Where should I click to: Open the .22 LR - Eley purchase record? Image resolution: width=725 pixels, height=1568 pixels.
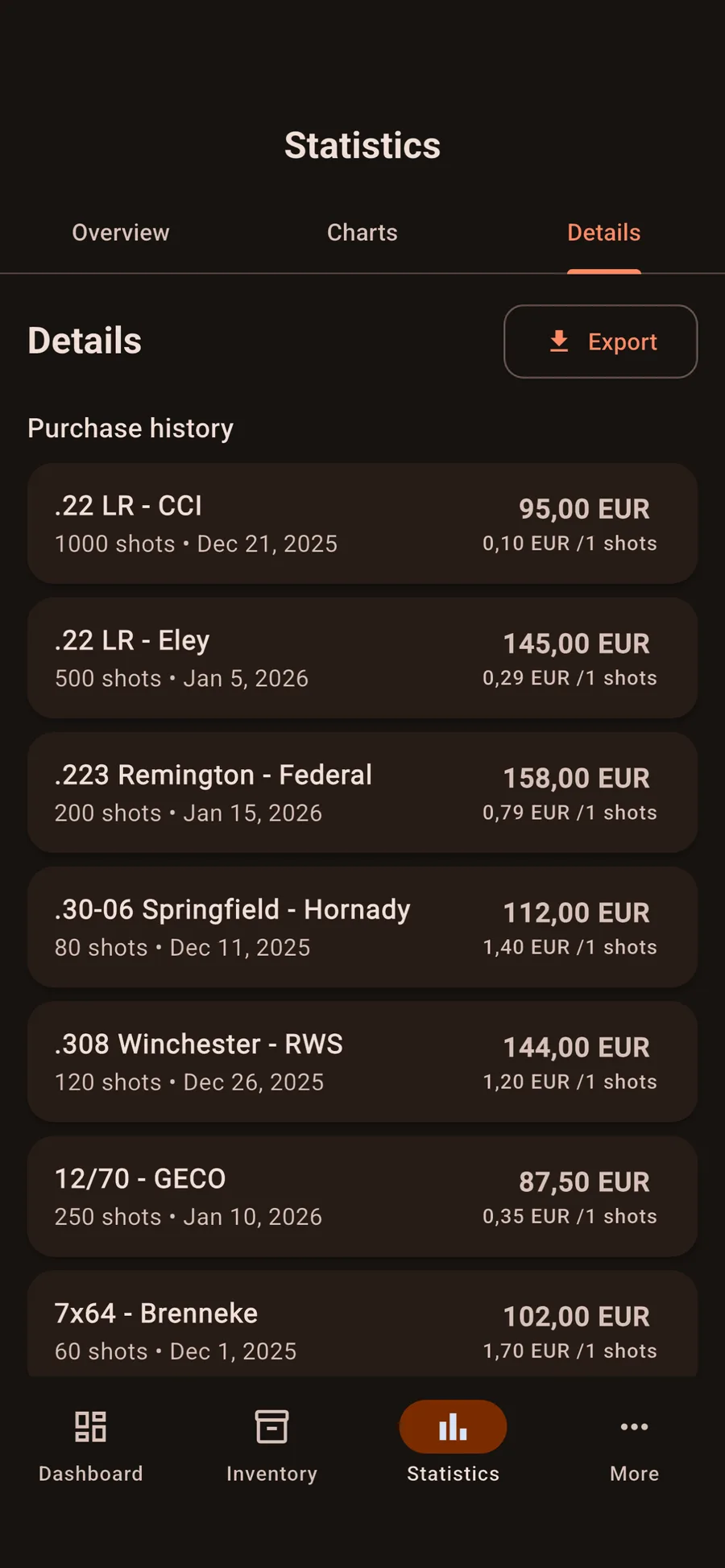pos(362,657)
